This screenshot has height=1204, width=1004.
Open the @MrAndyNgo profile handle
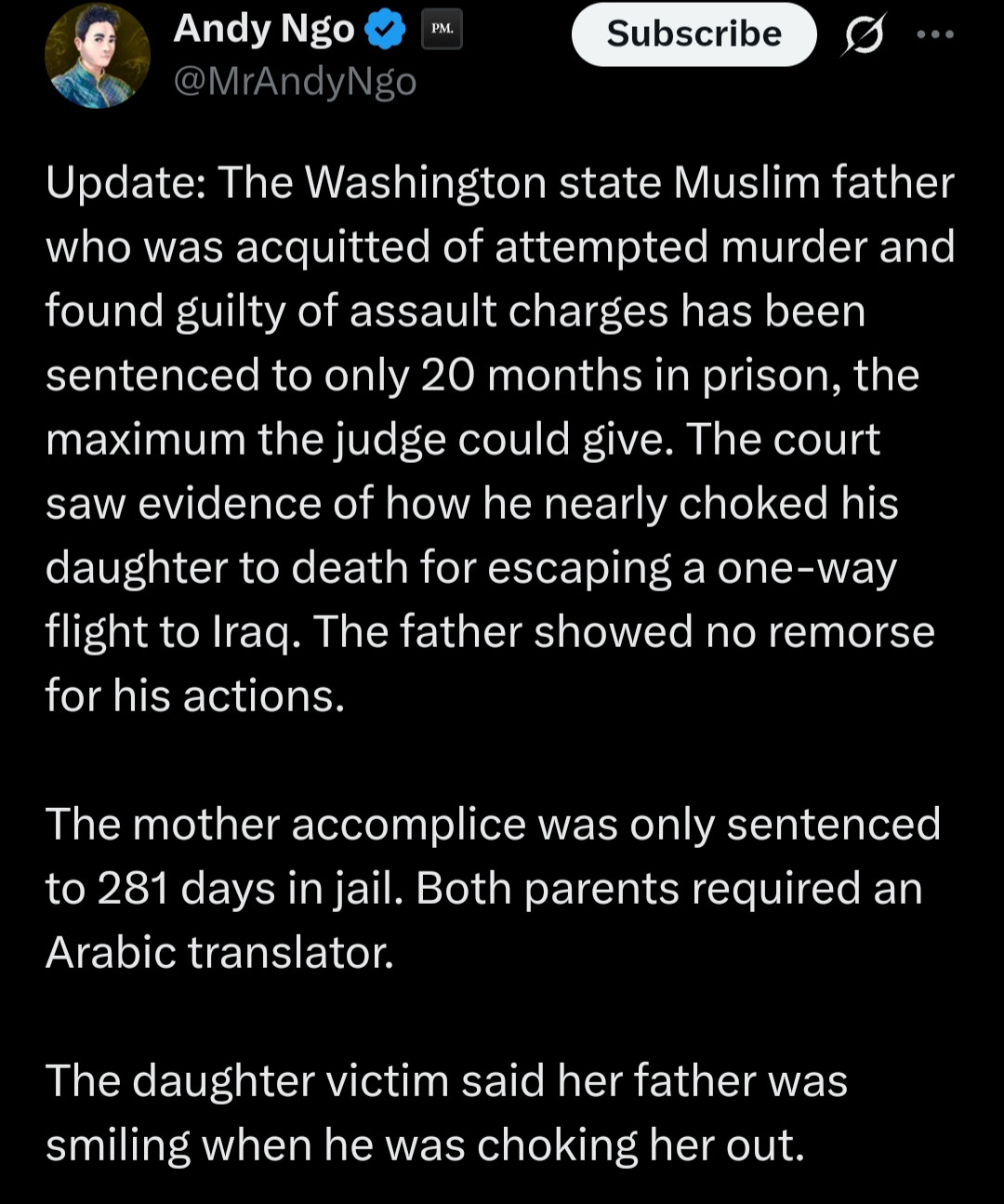point(295,82)
